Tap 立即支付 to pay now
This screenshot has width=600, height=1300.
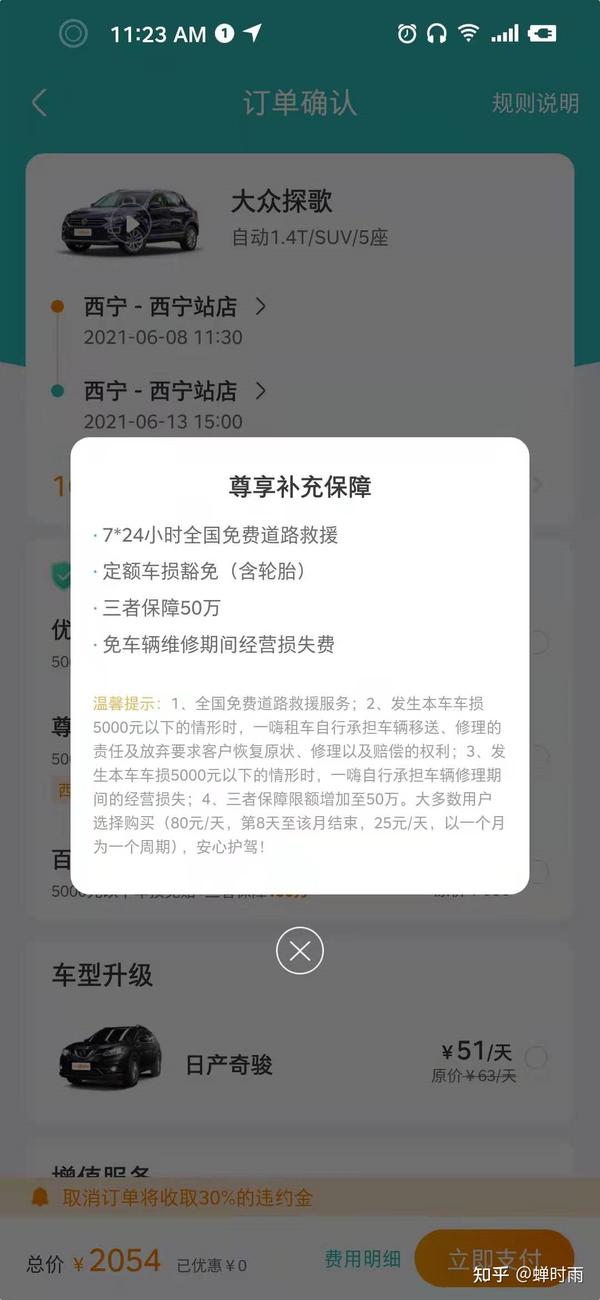[494, 1258]
